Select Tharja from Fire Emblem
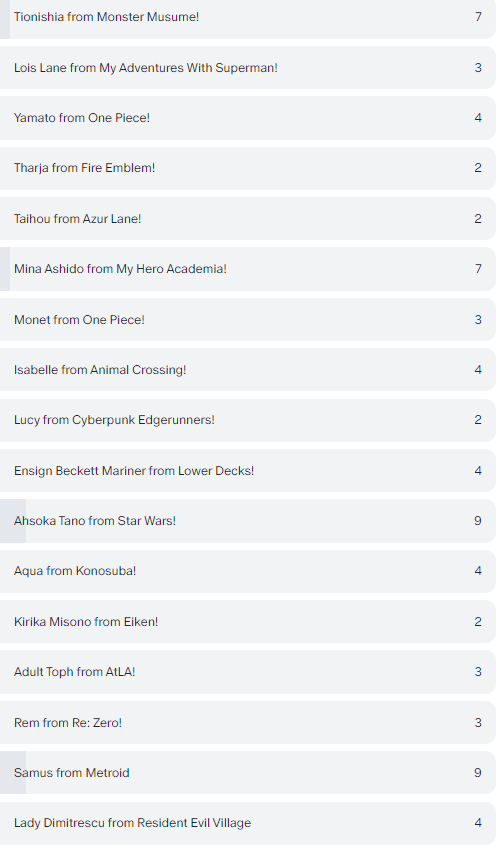Viewport: 500px width, 851px height. (248, 168)
